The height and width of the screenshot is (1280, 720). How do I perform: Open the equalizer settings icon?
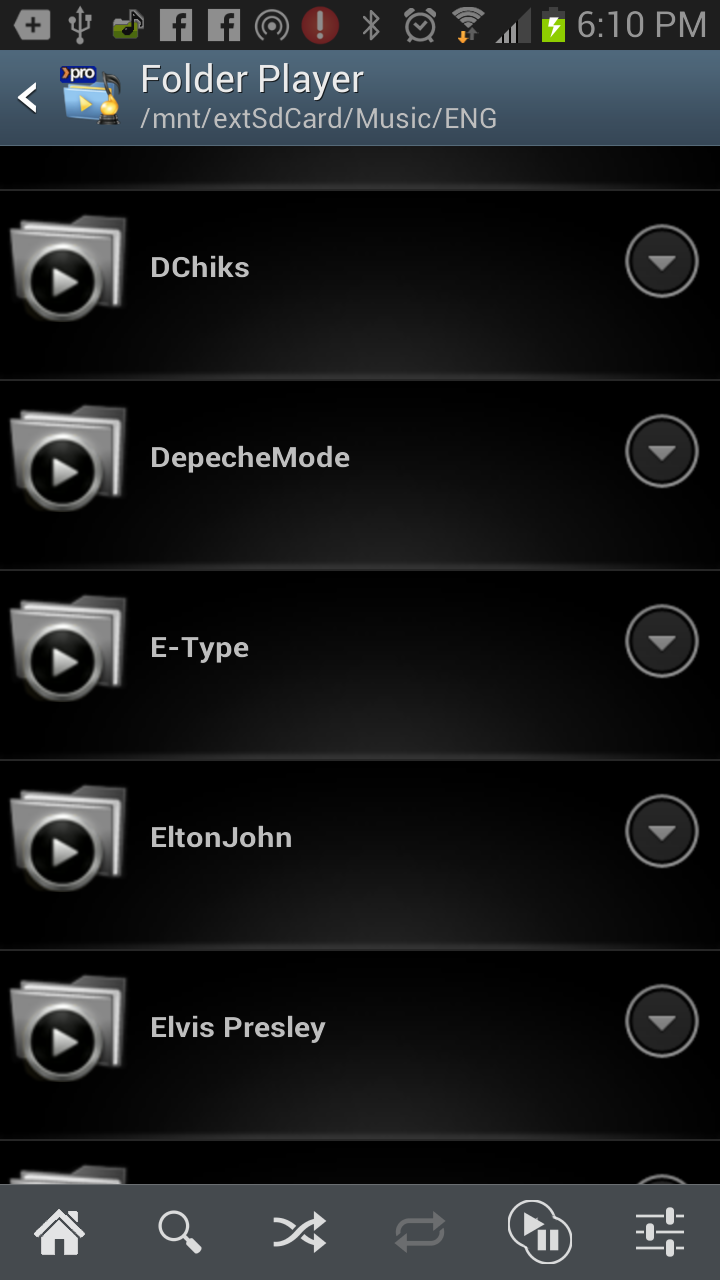[x=660, y=1232]
